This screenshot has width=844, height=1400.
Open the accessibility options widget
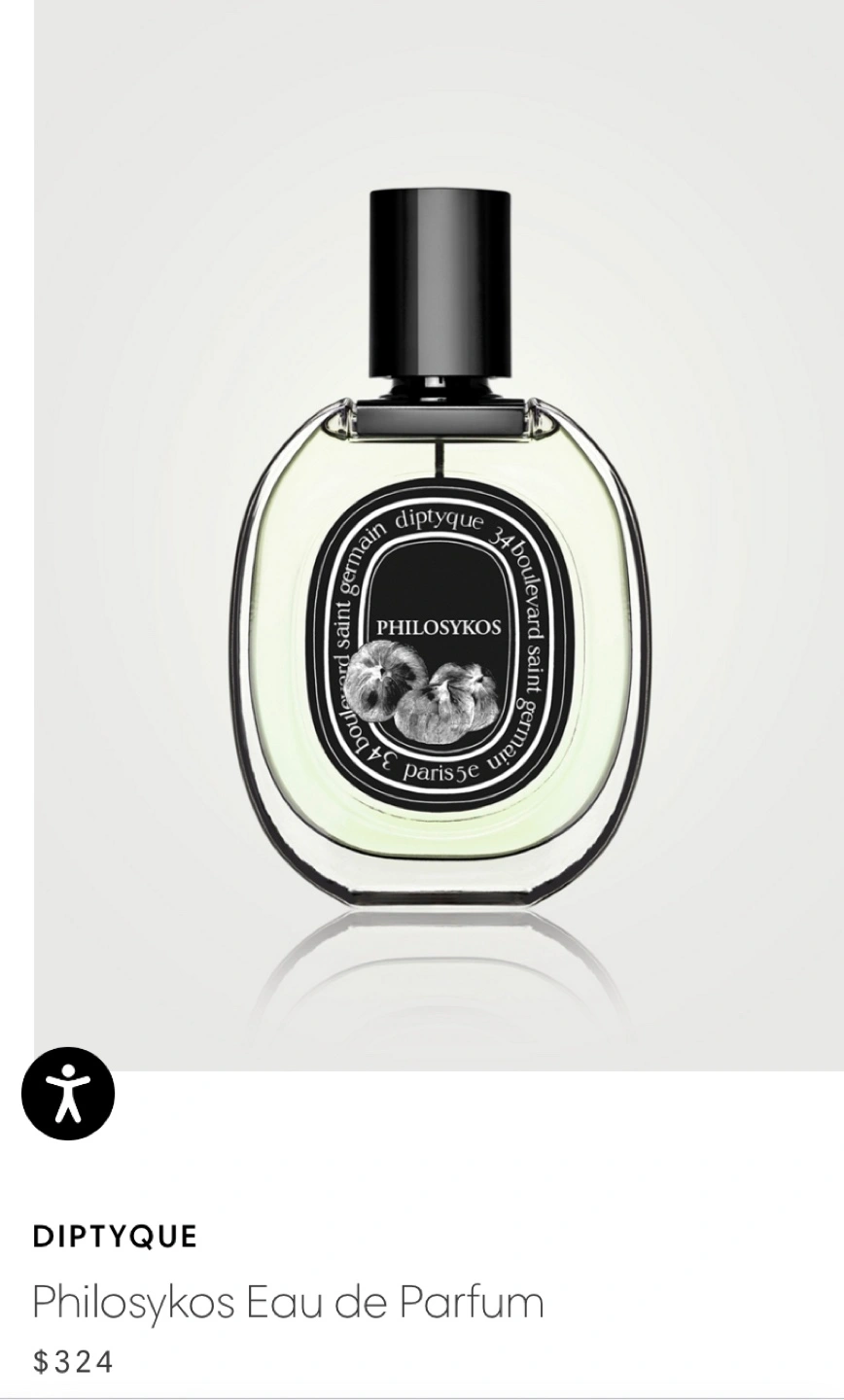(x=68, y=1093)
